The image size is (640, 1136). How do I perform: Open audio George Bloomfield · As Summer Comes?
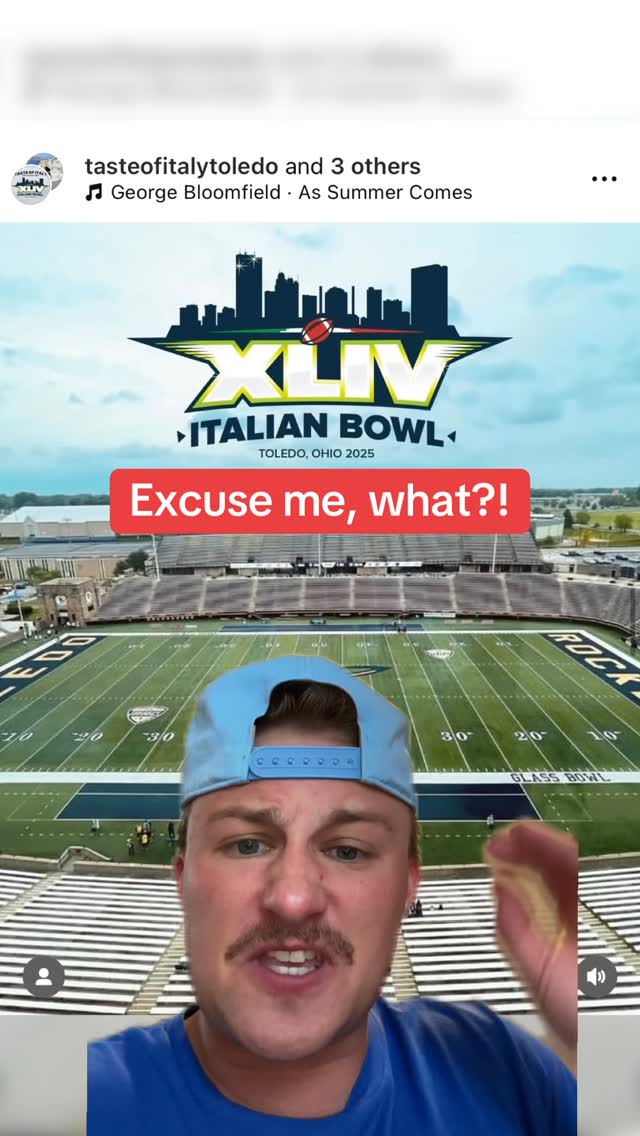[x=290, y=192]
